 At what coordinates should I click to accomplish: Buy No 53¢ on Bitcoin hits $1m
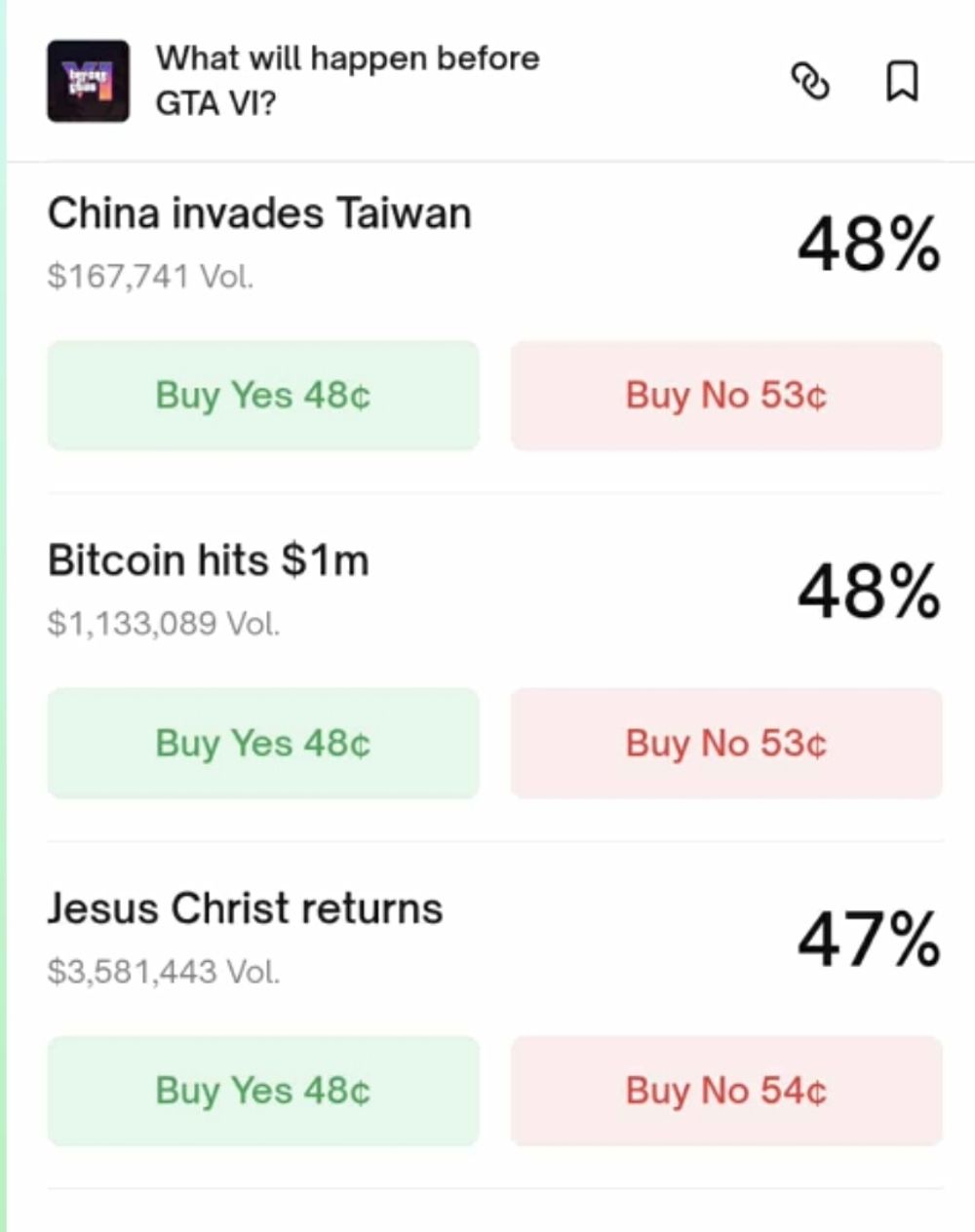(726, 744)
